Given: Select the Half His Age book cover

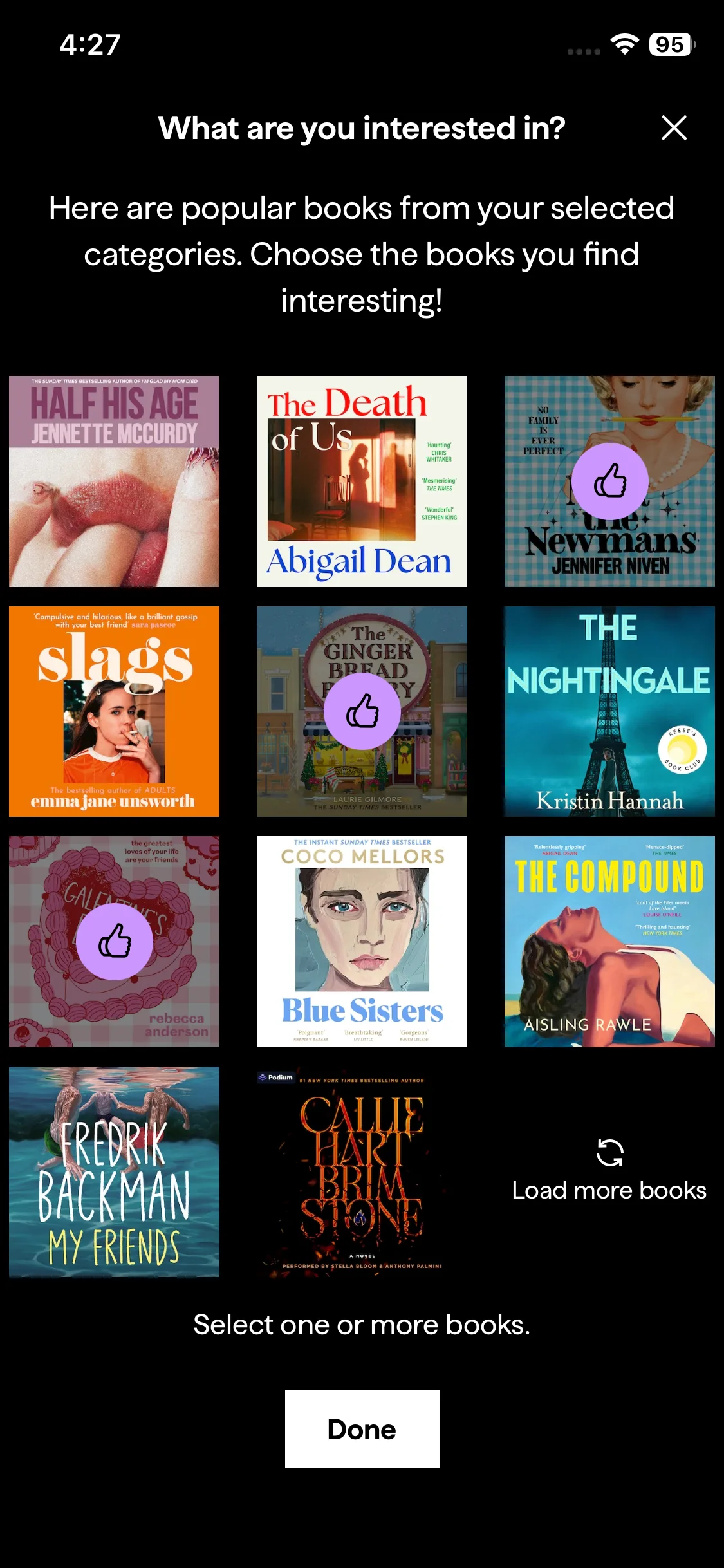Looking at the screenshot, I should [114, 481].
